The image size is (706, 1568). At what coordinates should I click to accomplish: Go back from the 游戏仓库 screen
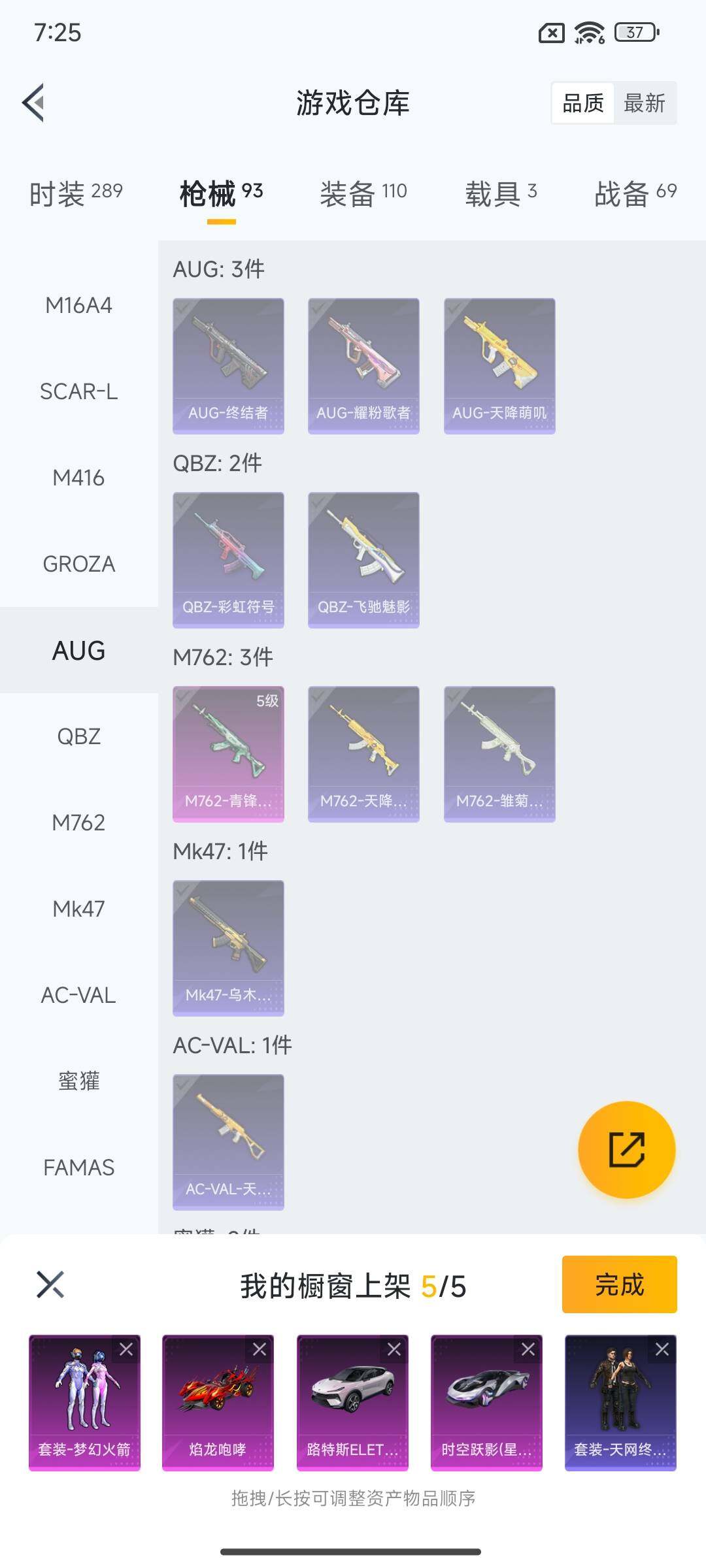(x=34, y=103)
